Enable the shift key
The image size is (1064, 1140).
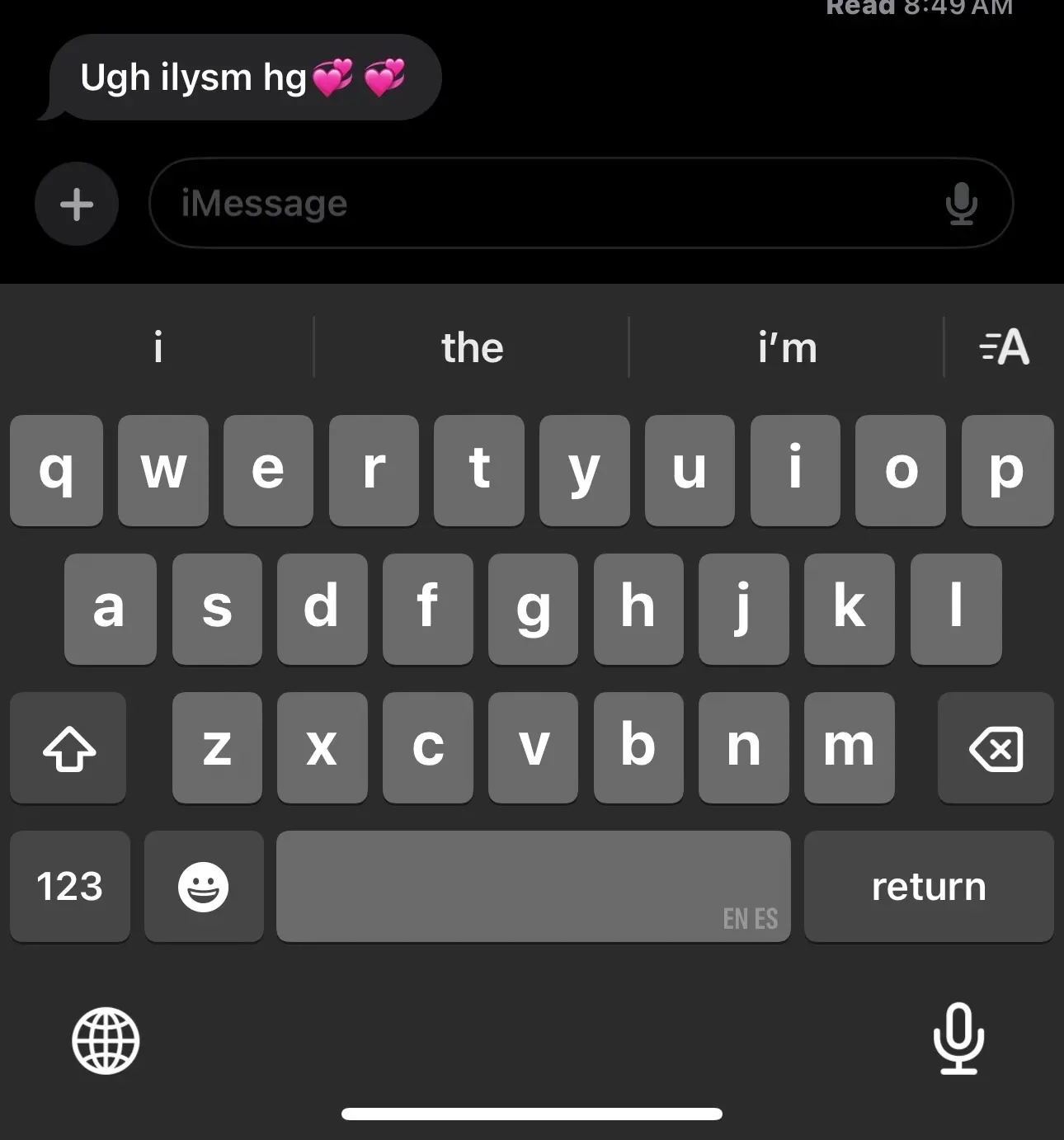68,748
